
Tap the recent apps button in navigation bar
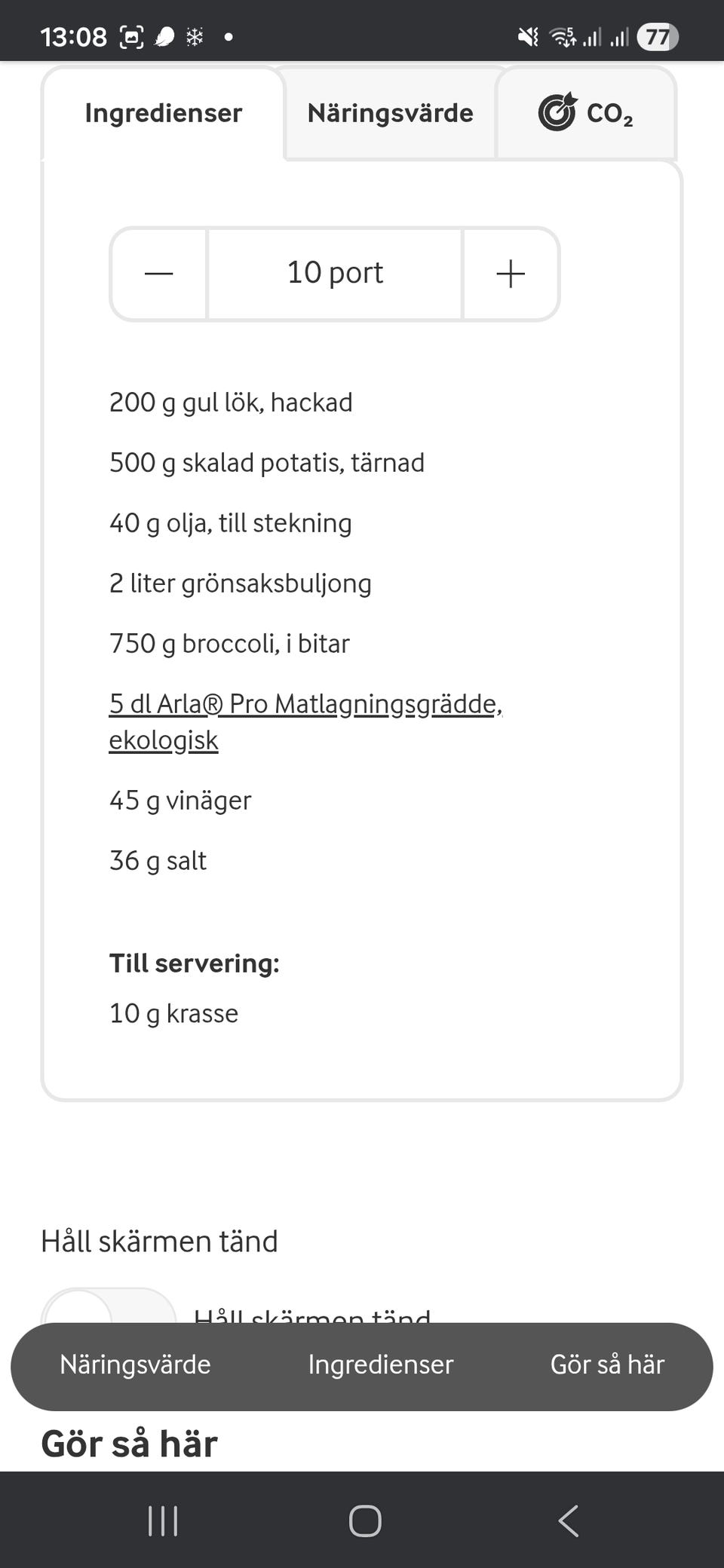pyautogui.click(x=162, y=1521)
